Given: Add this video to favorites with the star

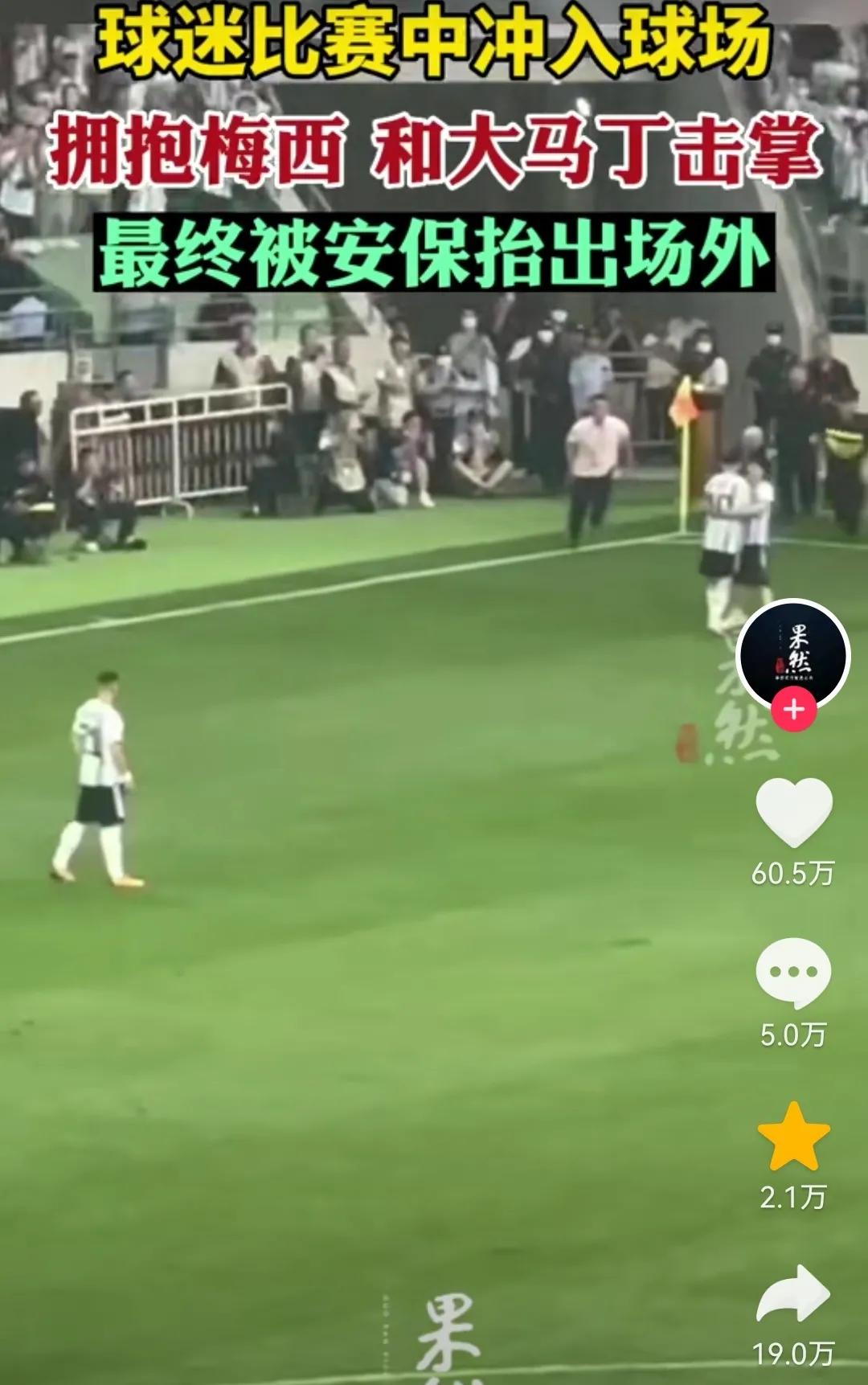Looking at the screenshot, I should click(x=793, y=1137).
